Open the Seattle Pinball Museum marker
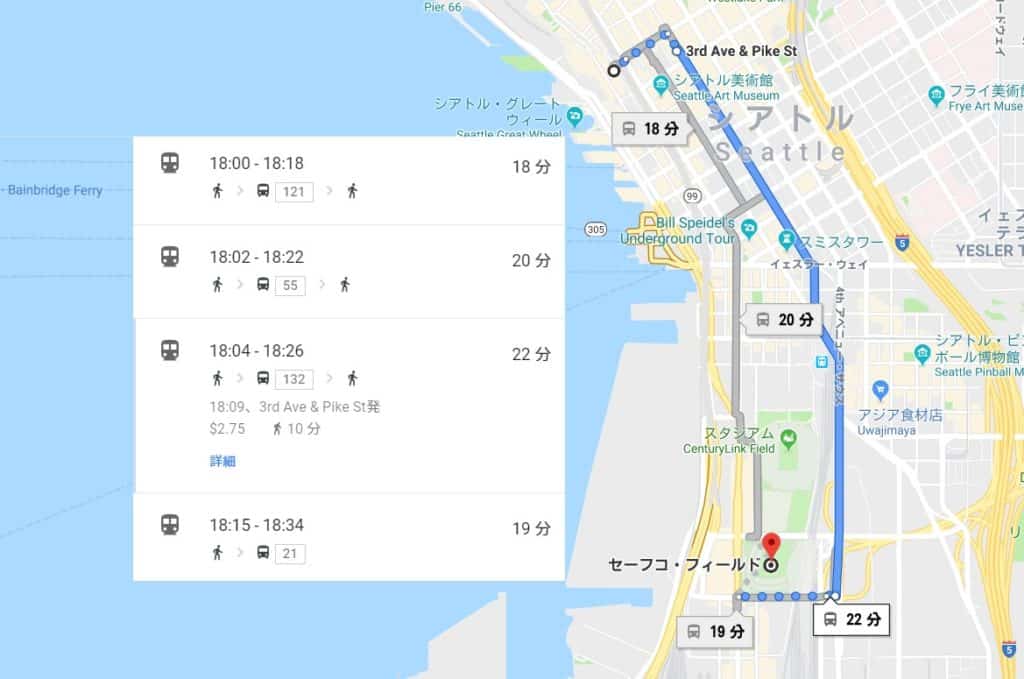The height and width of the screenshot is (679, 1024). click(x=922, y=354)
